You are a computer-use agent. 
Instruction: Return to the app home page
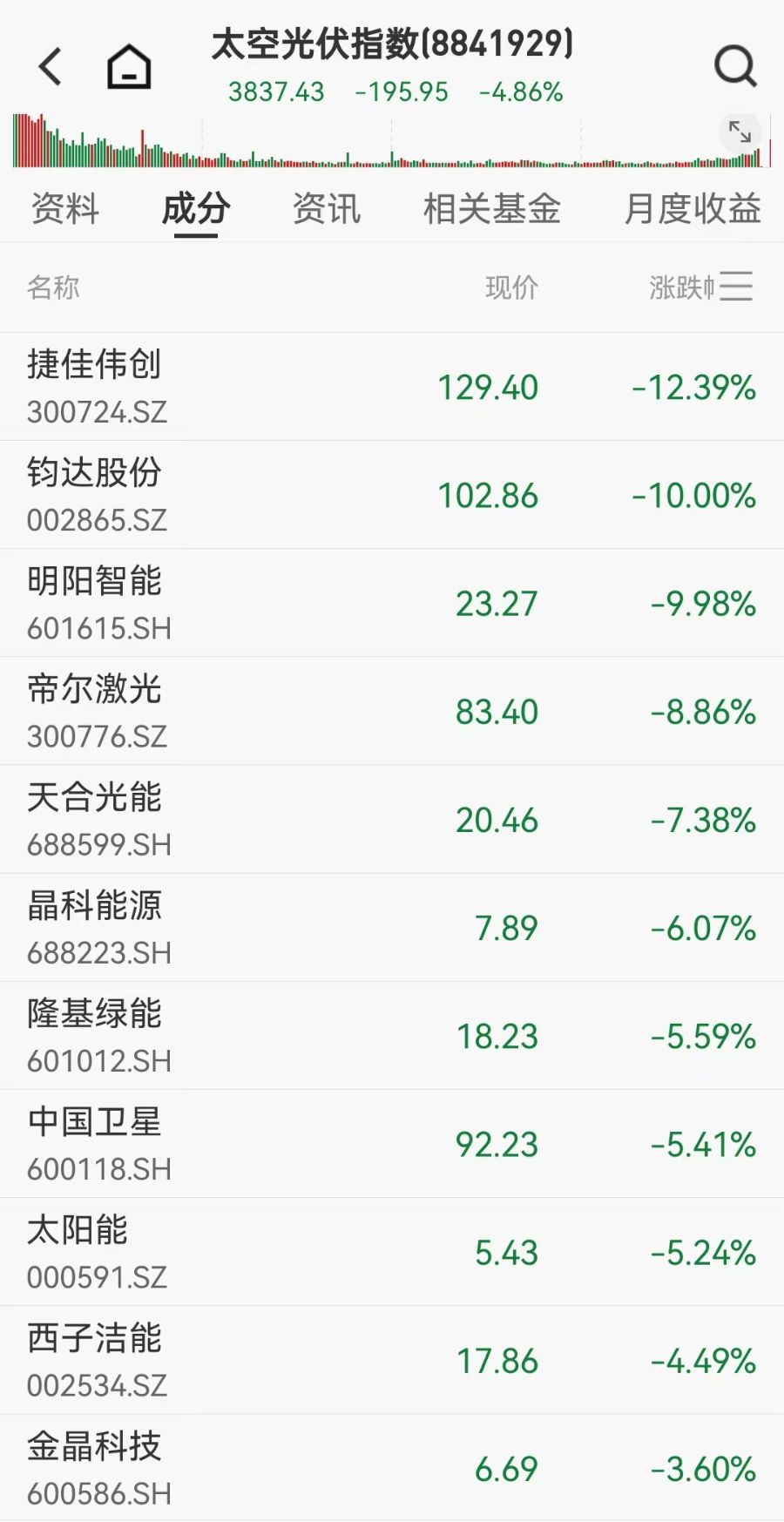click(129, 66)
